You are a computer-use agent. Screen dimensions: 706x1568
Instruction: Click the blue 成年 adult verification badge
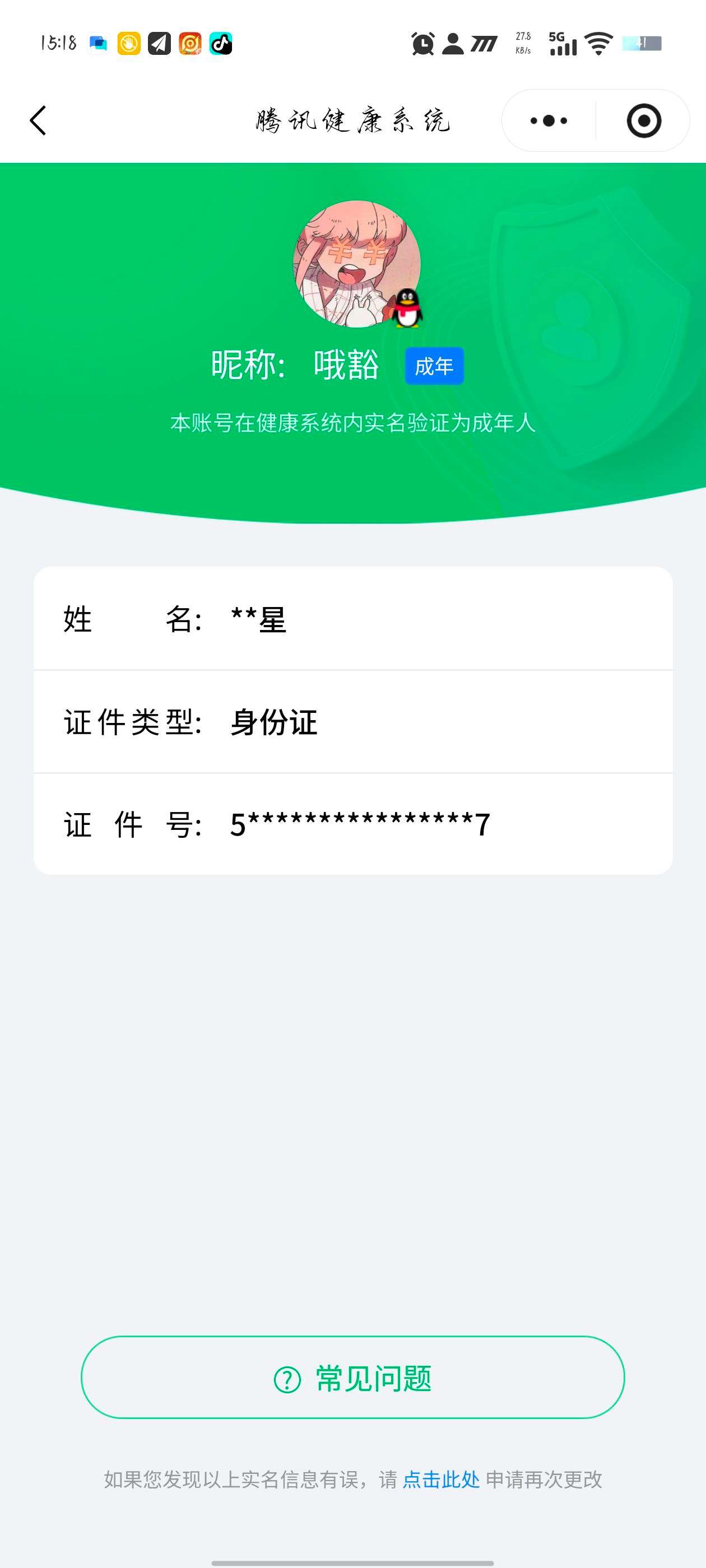(x=435, y=365)
